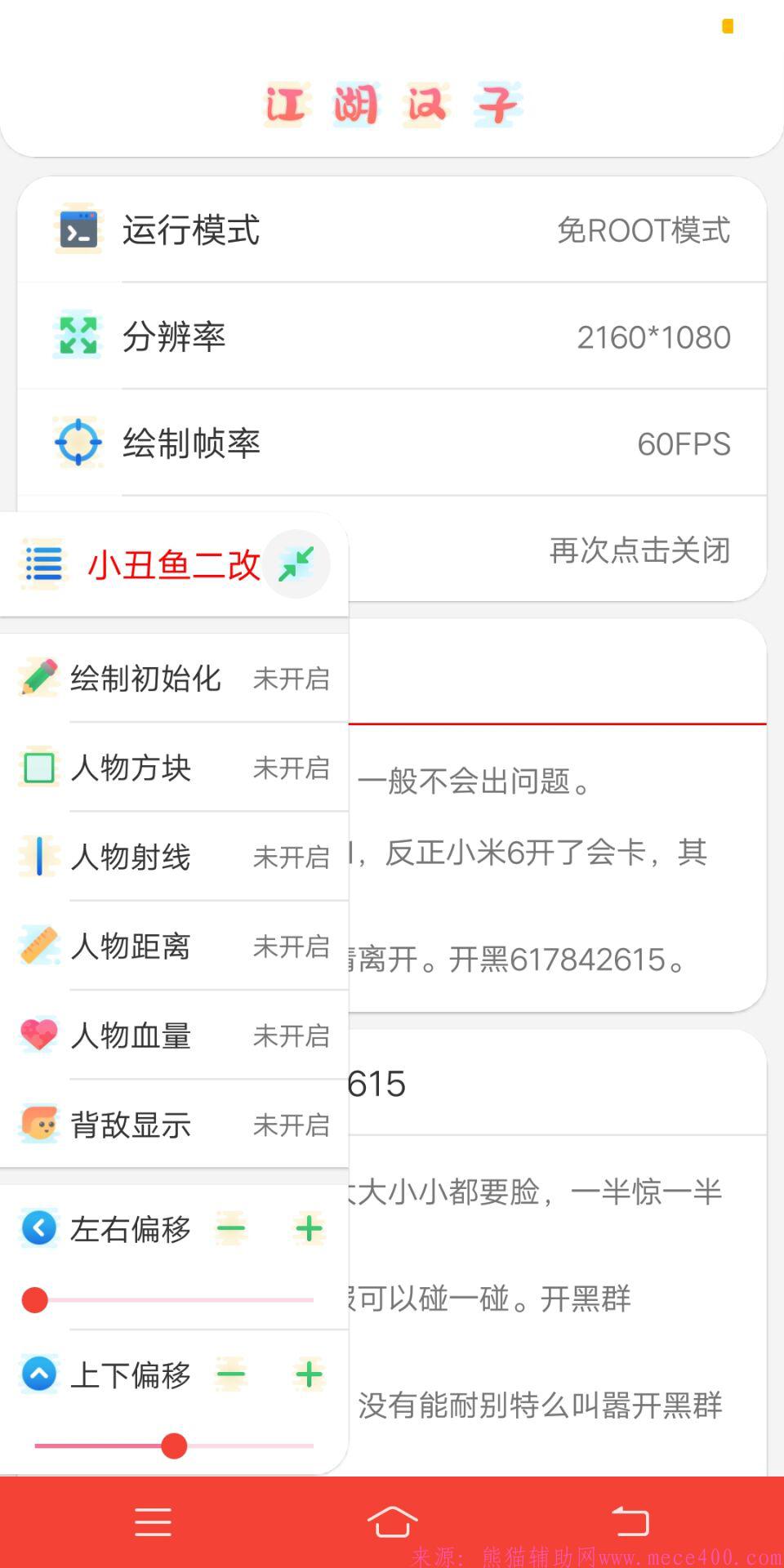
Task: Tap 再次点击关闭 to close
Action: click(639, 551)
